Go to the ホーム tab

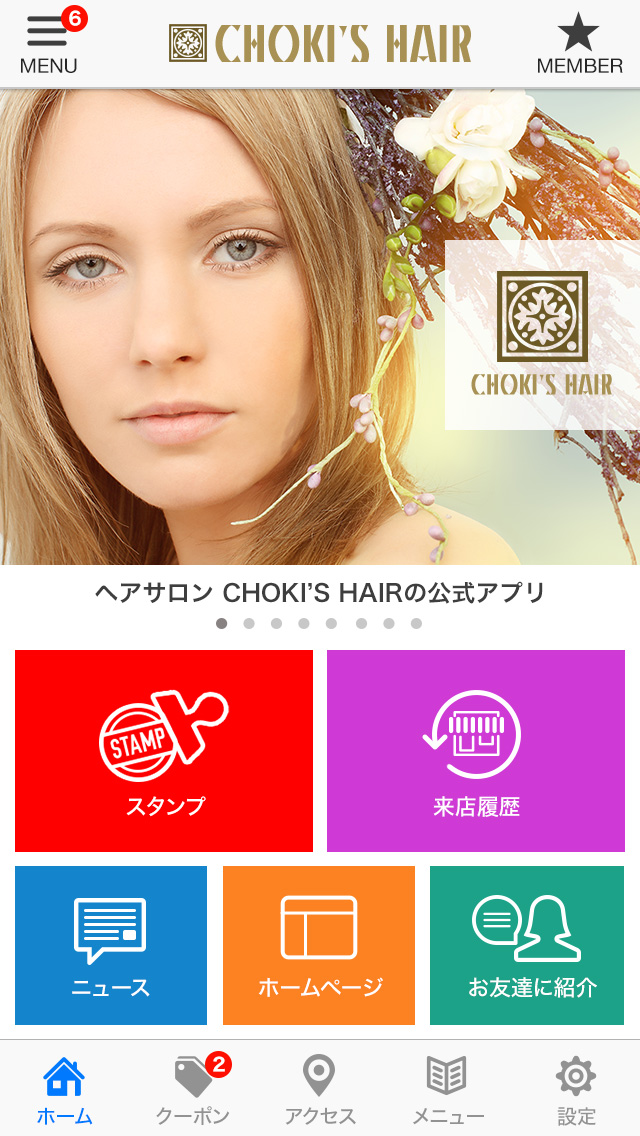(65, 1089)
